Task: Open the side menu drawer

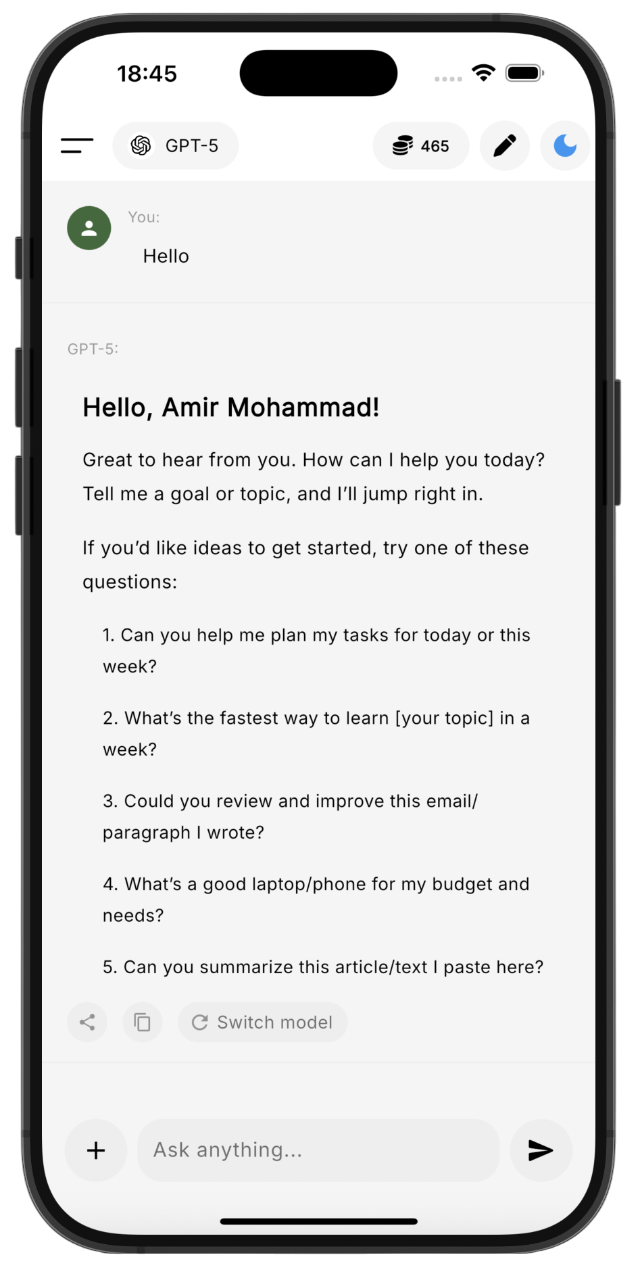Action: (77, 146)
